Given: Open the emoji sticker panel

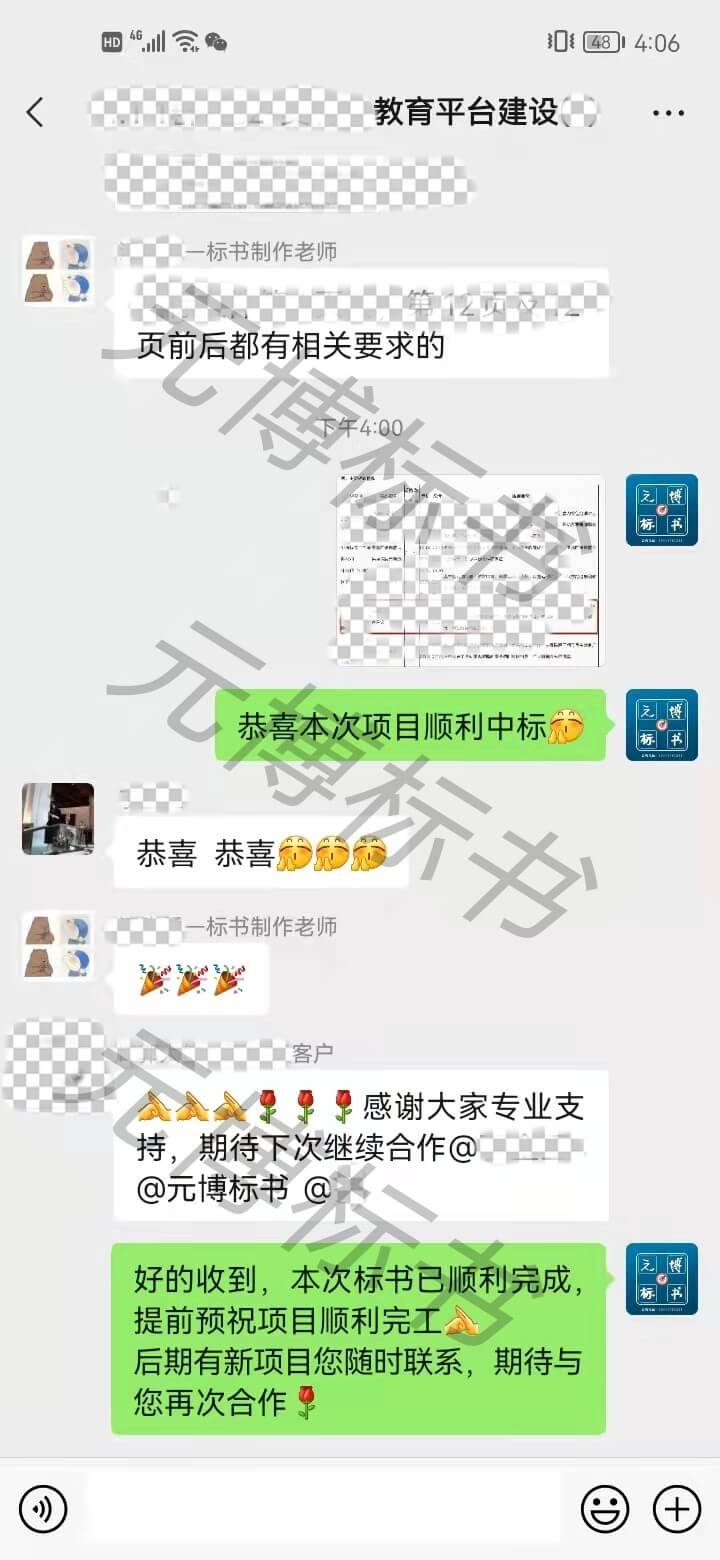Looking at the screenshot, I should point(605,1507).
